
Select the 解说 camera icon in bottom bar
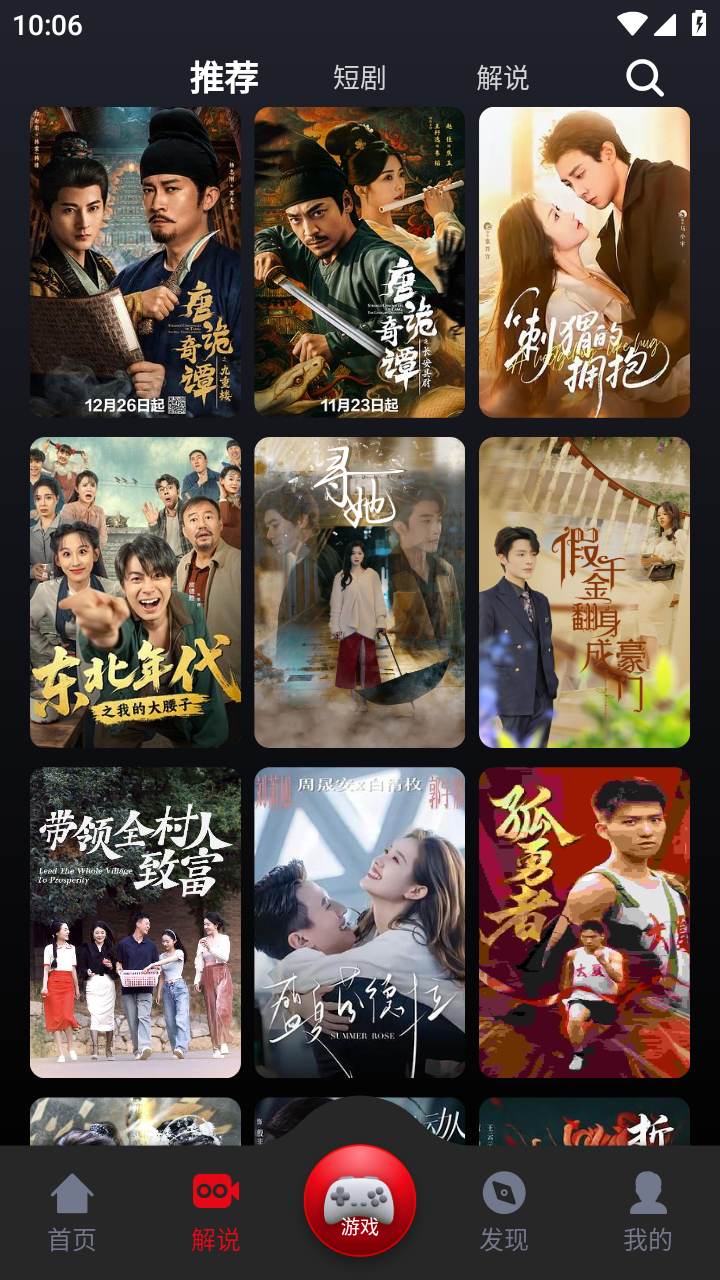coord(215,1192)
